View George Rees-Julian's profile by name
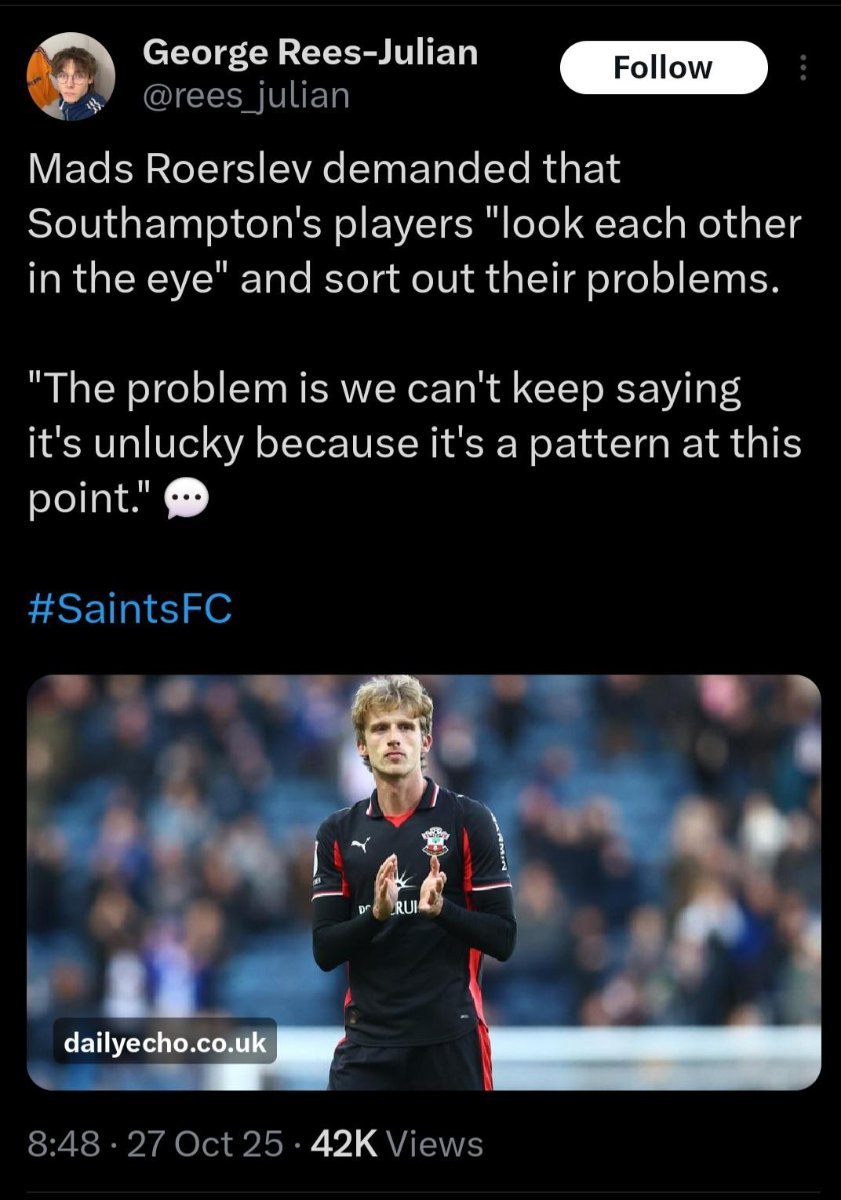Image resolution: width=841 pixels, height=1200 pixels. 310,52
